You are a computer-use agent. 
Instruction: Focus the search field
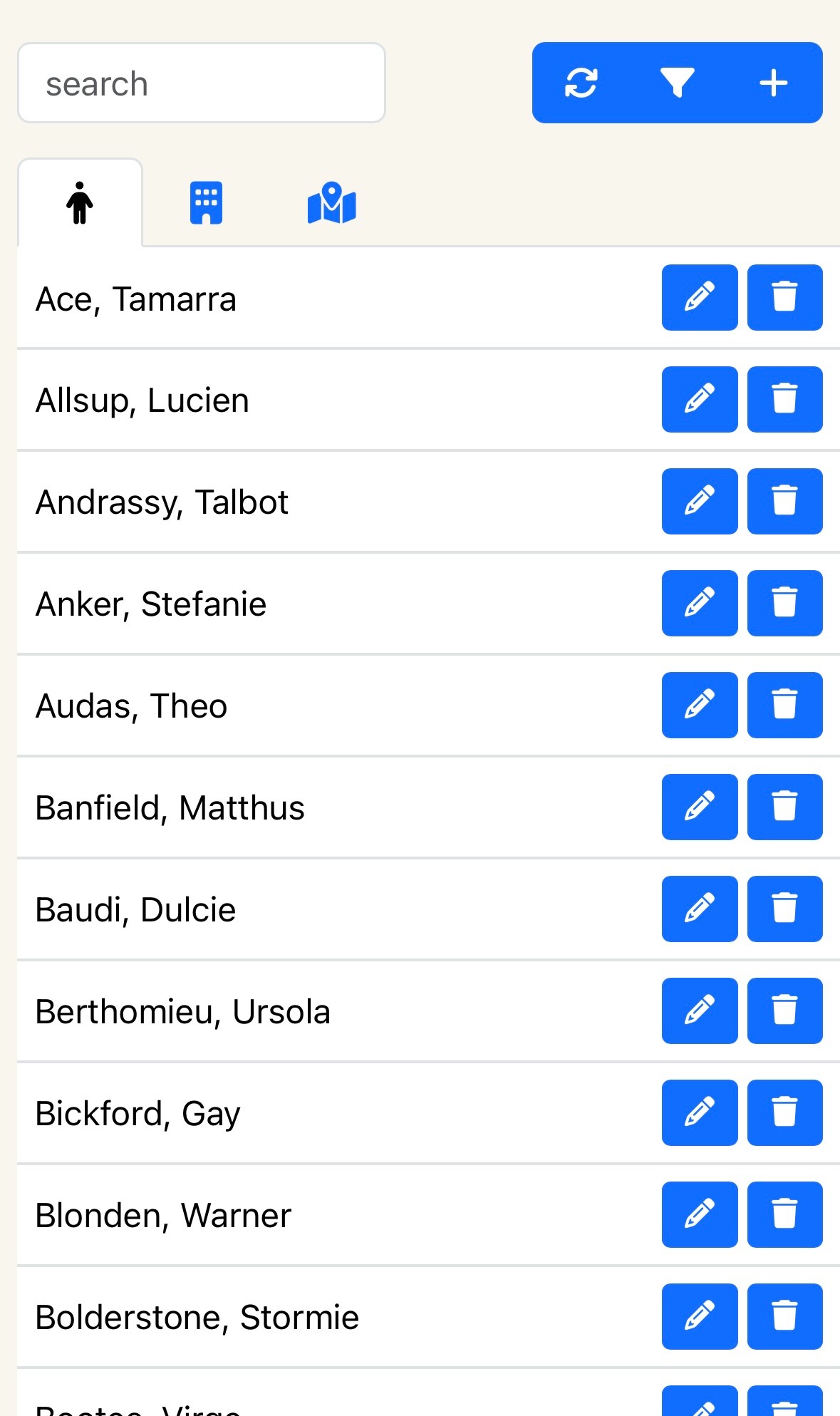pos(201,83)
